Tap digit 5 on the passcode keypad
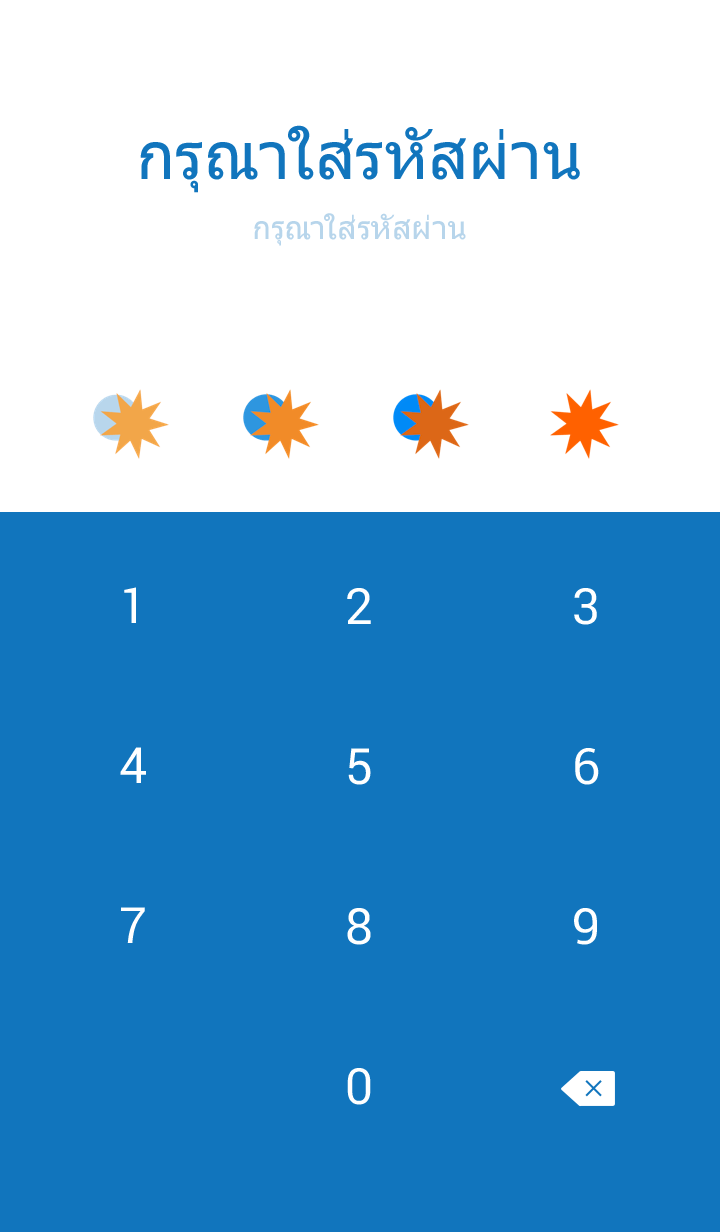The height and width of the screenshot is (1232, 720). pyautogui.click(x=359, y=767)
